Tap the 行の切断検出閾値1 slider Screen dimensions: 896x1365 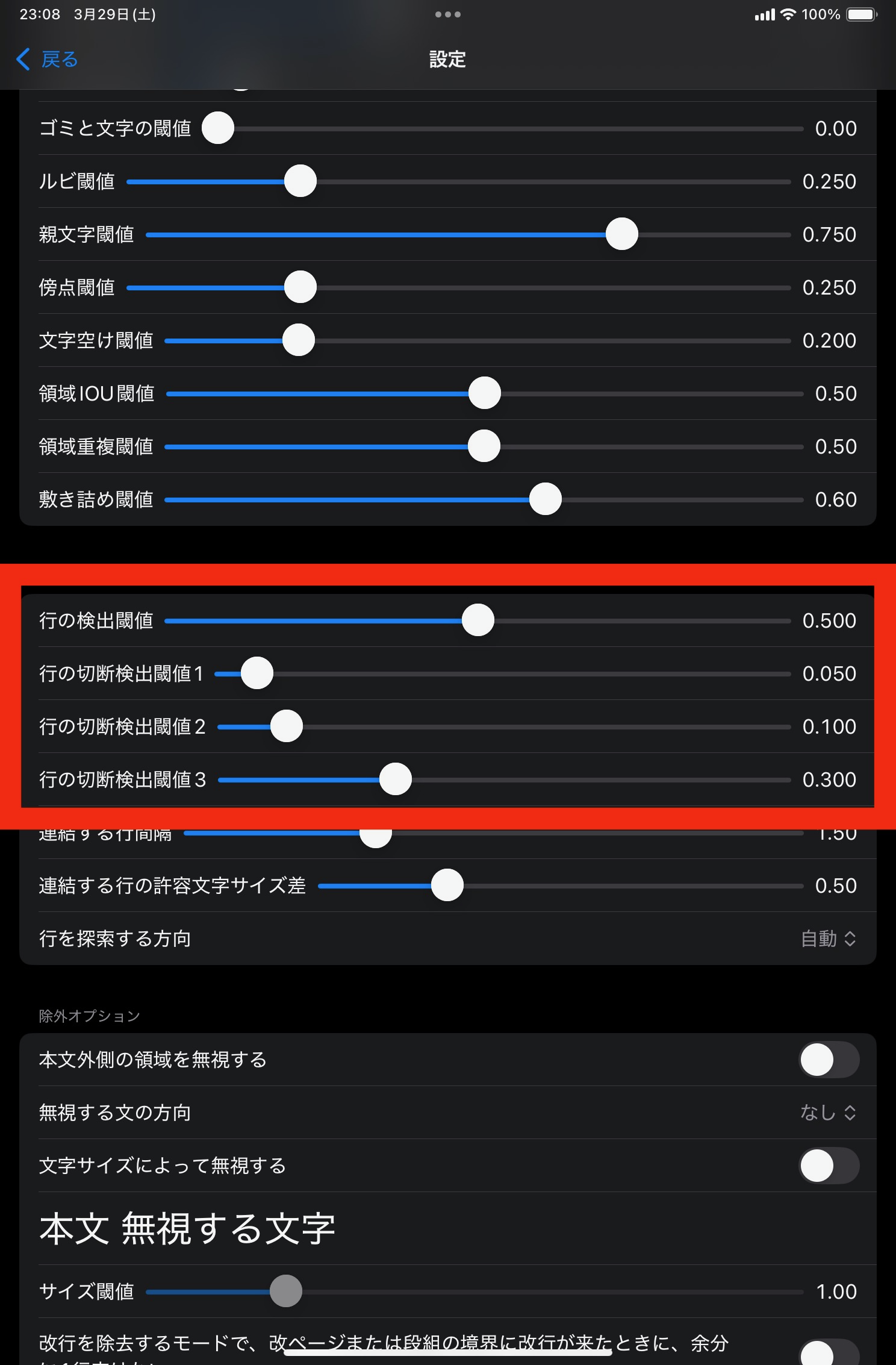(257, 673)
